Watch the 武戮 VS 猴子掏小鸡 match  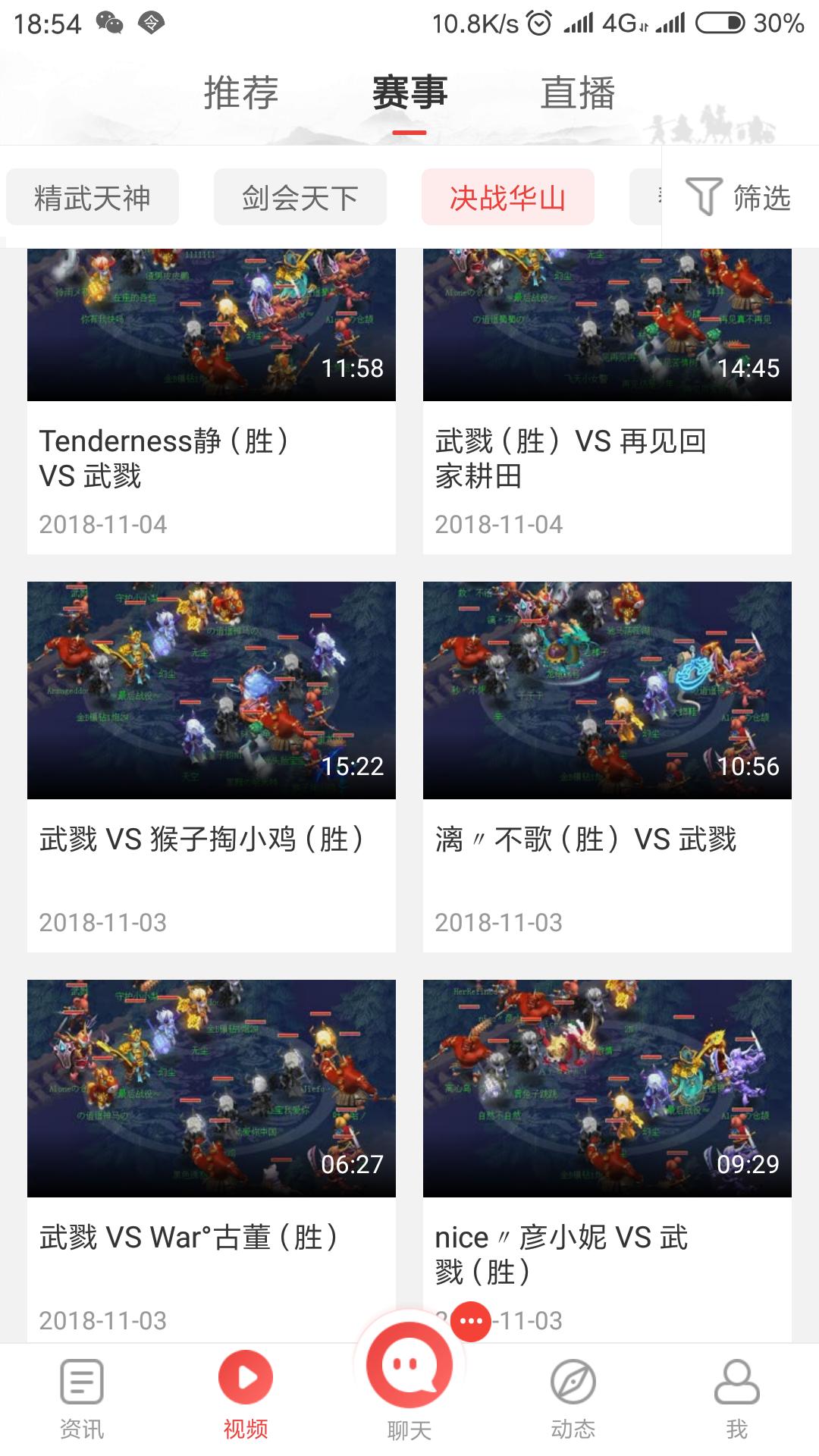[211, 690]
